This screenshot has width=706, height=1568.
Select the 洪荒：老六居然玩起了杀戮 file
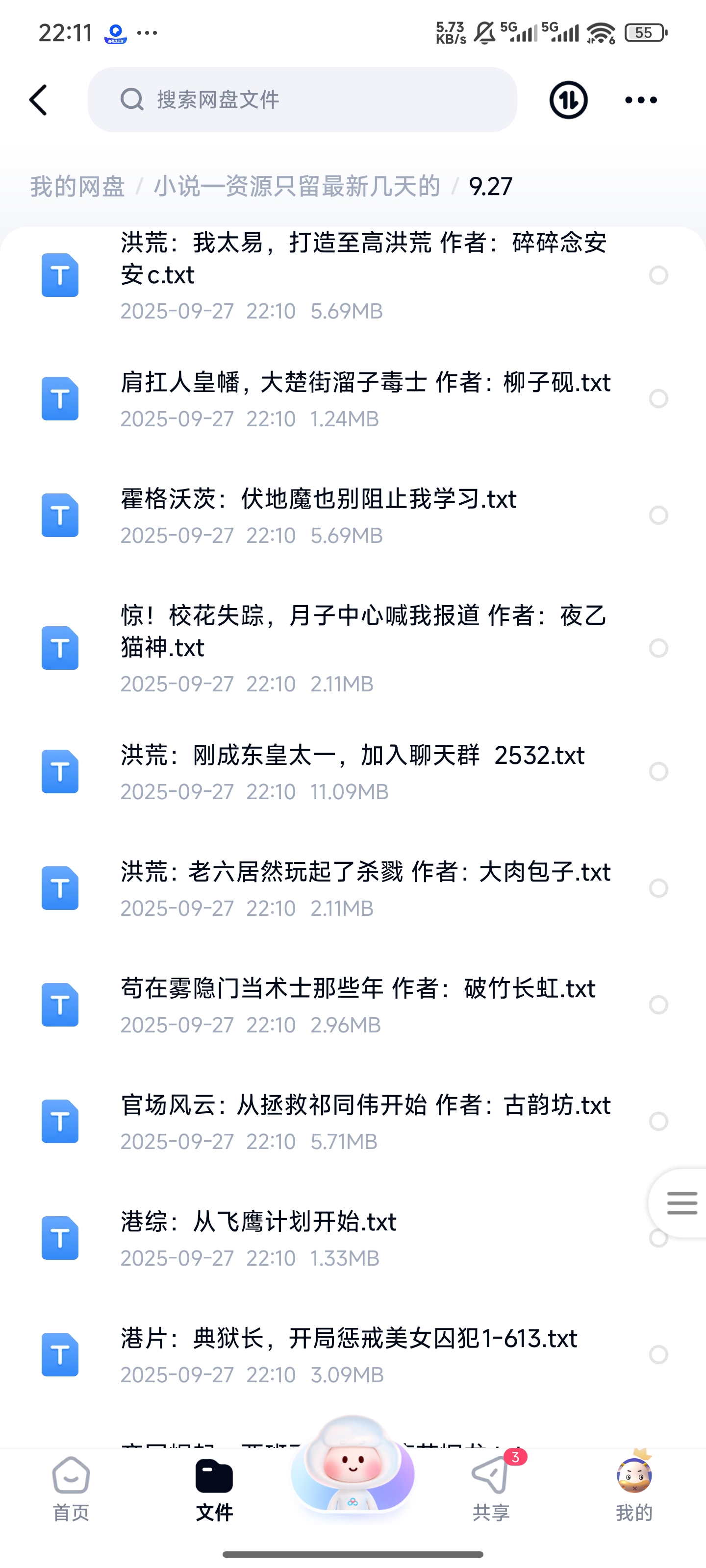pos(658,888)
